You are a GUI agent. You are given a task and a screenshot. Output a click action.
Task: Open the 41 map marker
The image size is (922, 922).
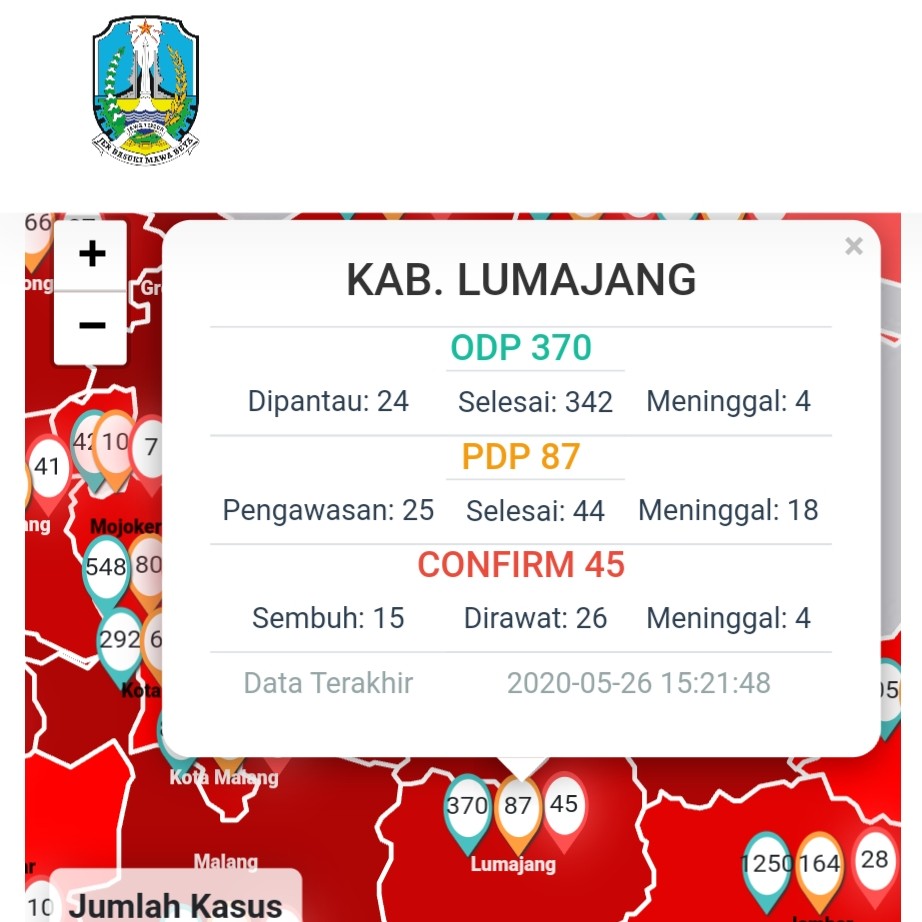click(48, 466)
